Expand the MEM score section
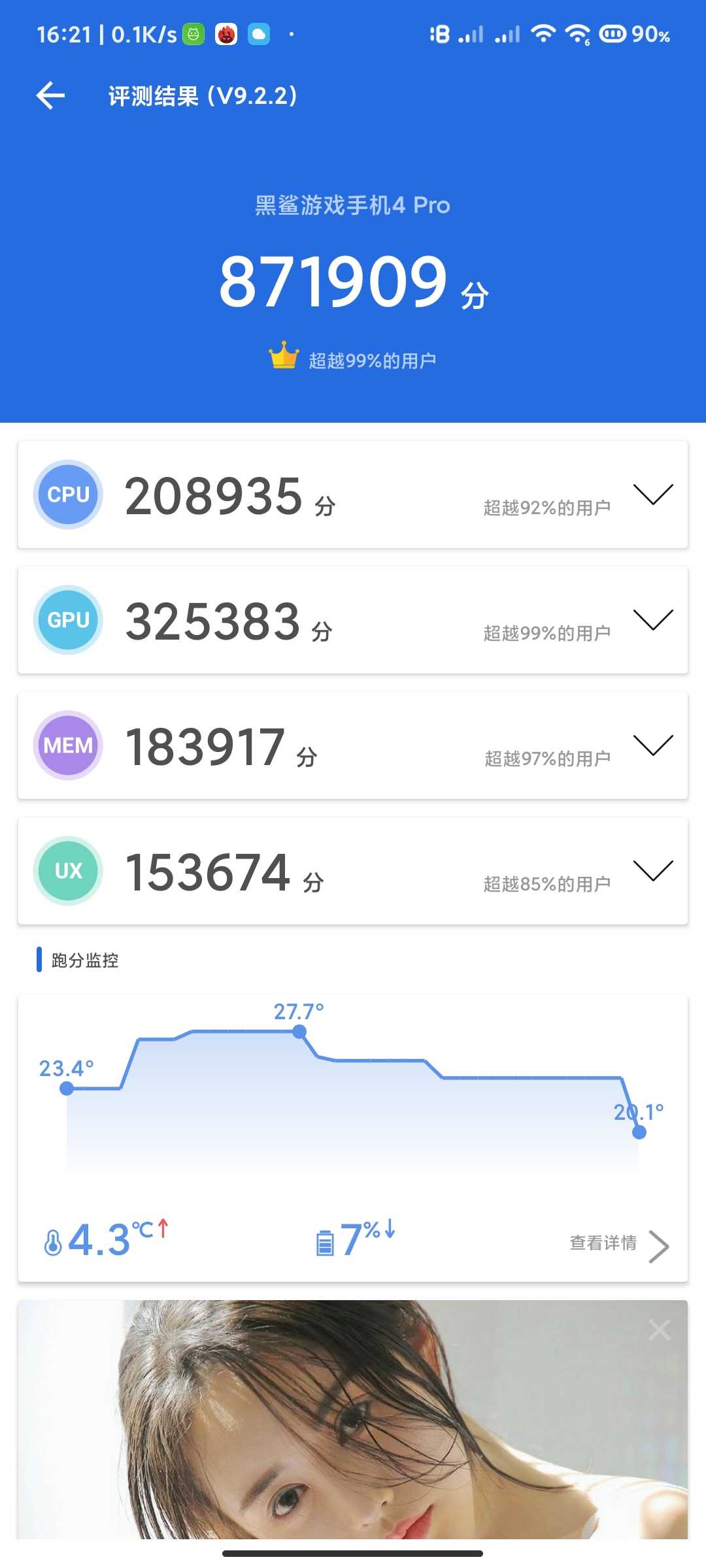 [x=653, y=745]
